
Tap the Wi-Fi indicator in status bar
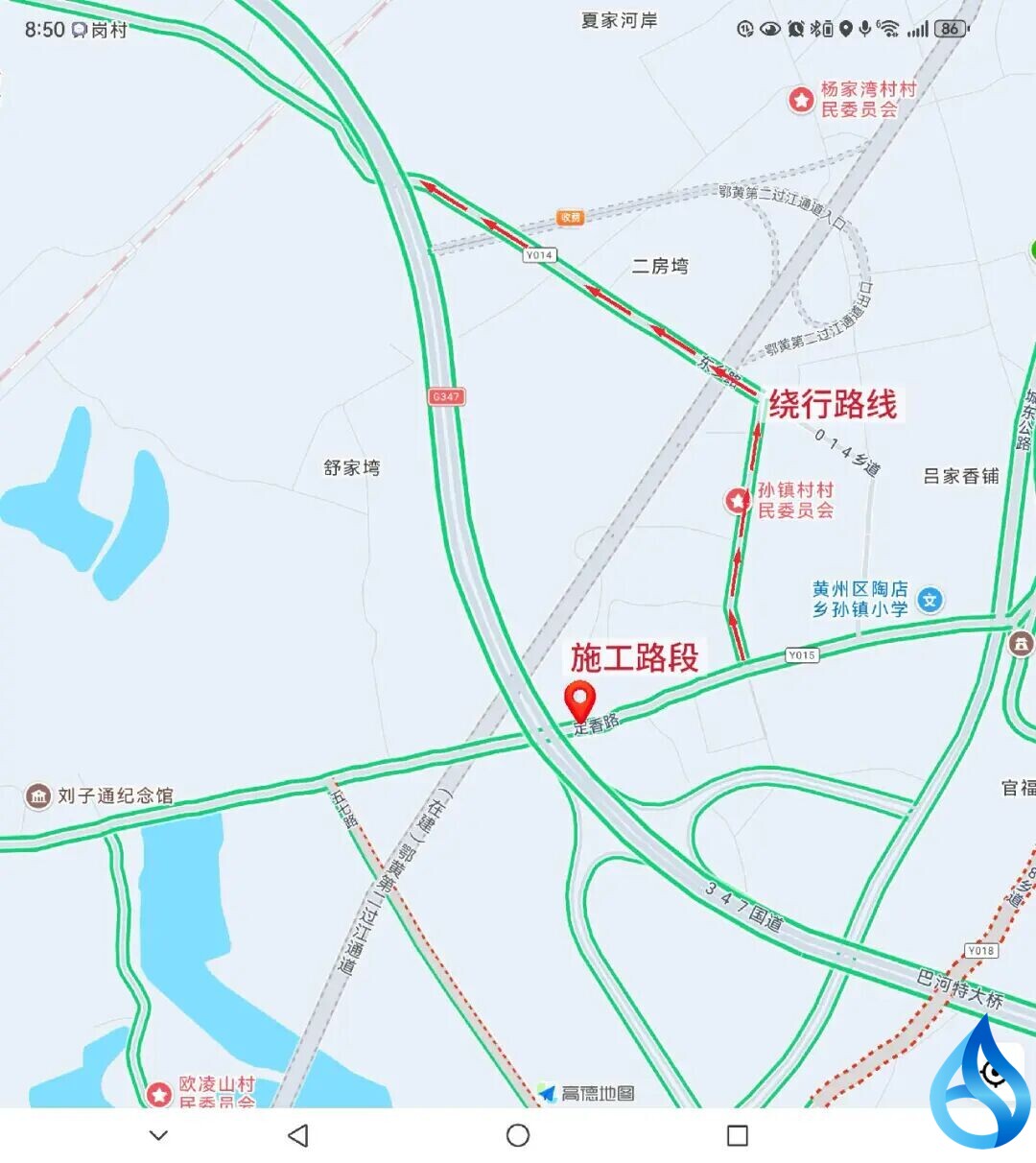coord(890,28)
